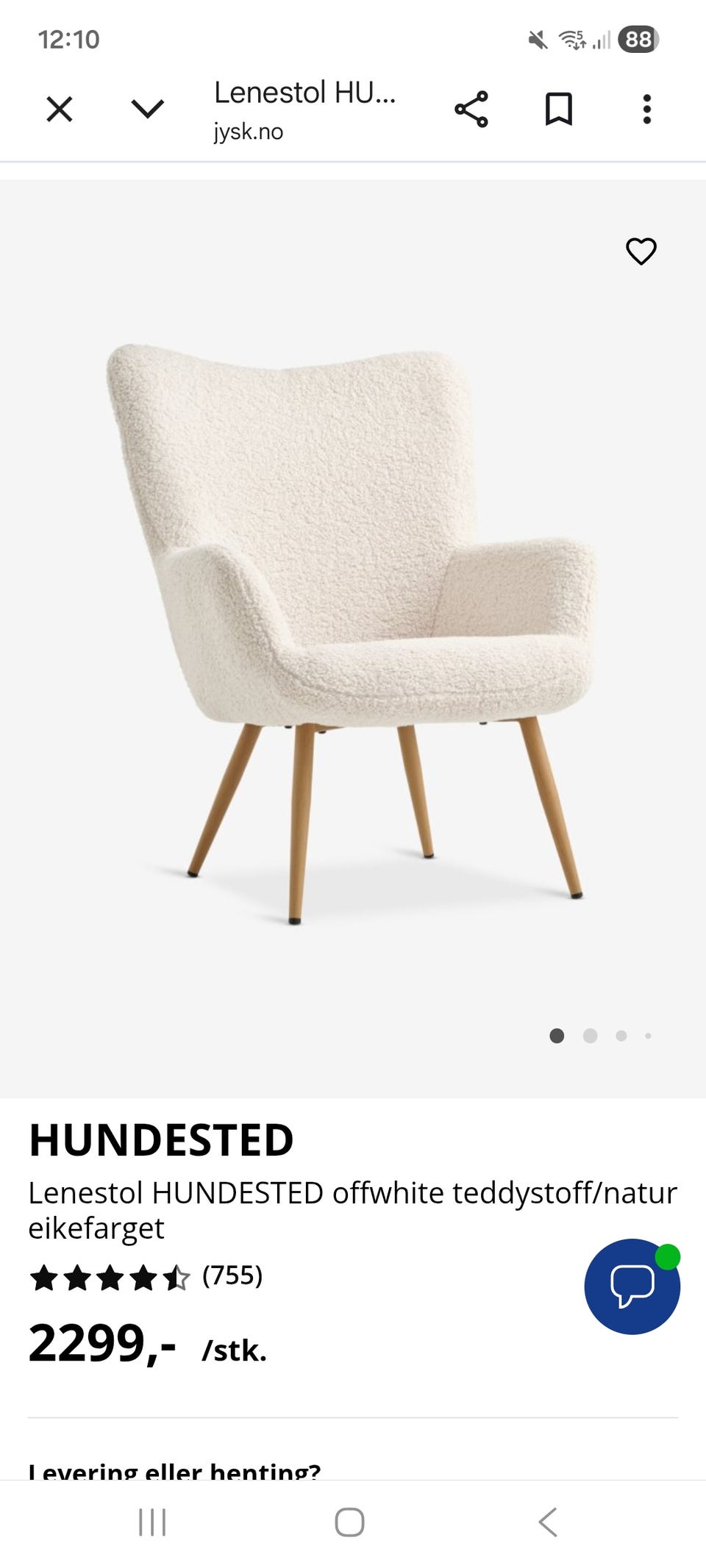706x1568 pixels.
Task: Open the browser overflow menu
Action: [x=646, y=110]
